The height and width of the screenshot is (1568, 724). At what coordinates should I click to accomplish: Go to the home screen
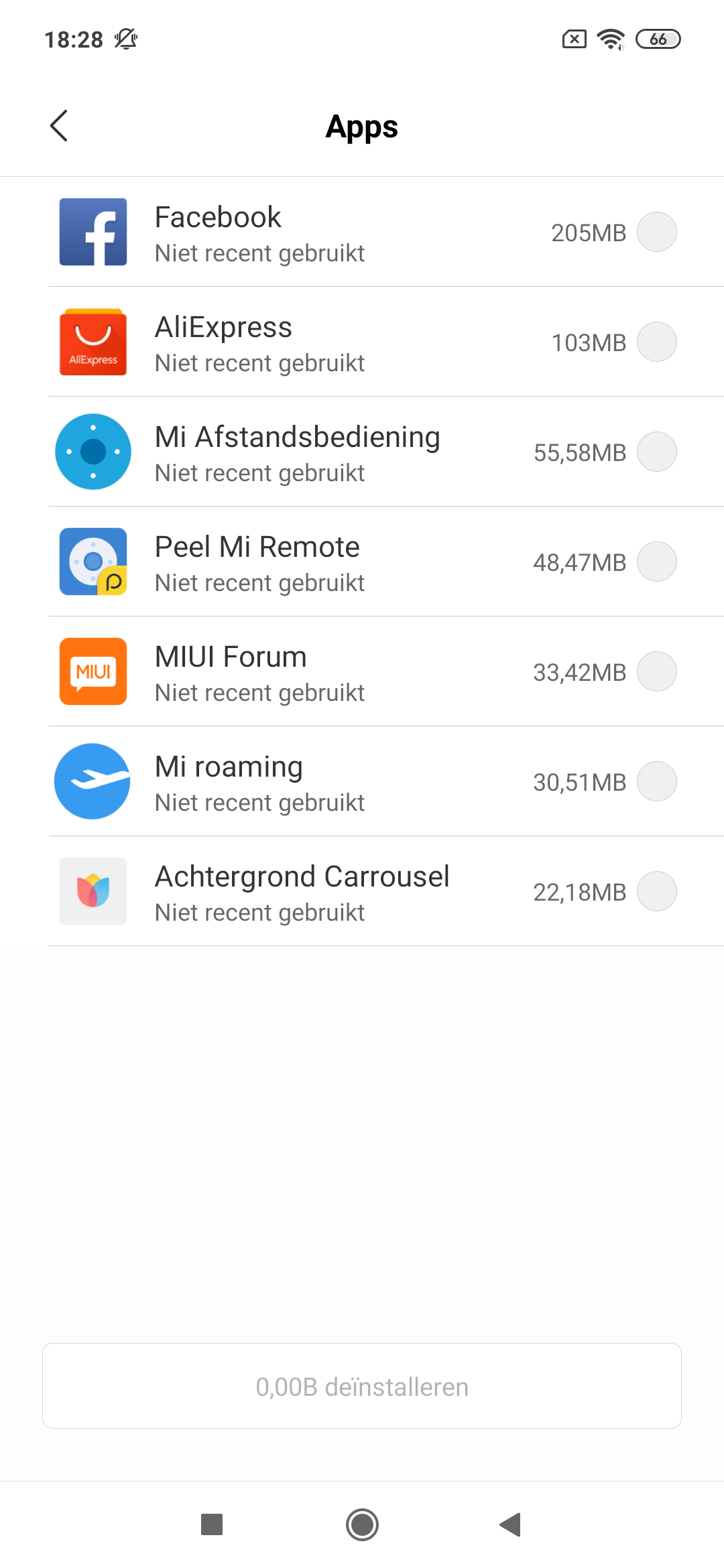tap(362, 1524)
